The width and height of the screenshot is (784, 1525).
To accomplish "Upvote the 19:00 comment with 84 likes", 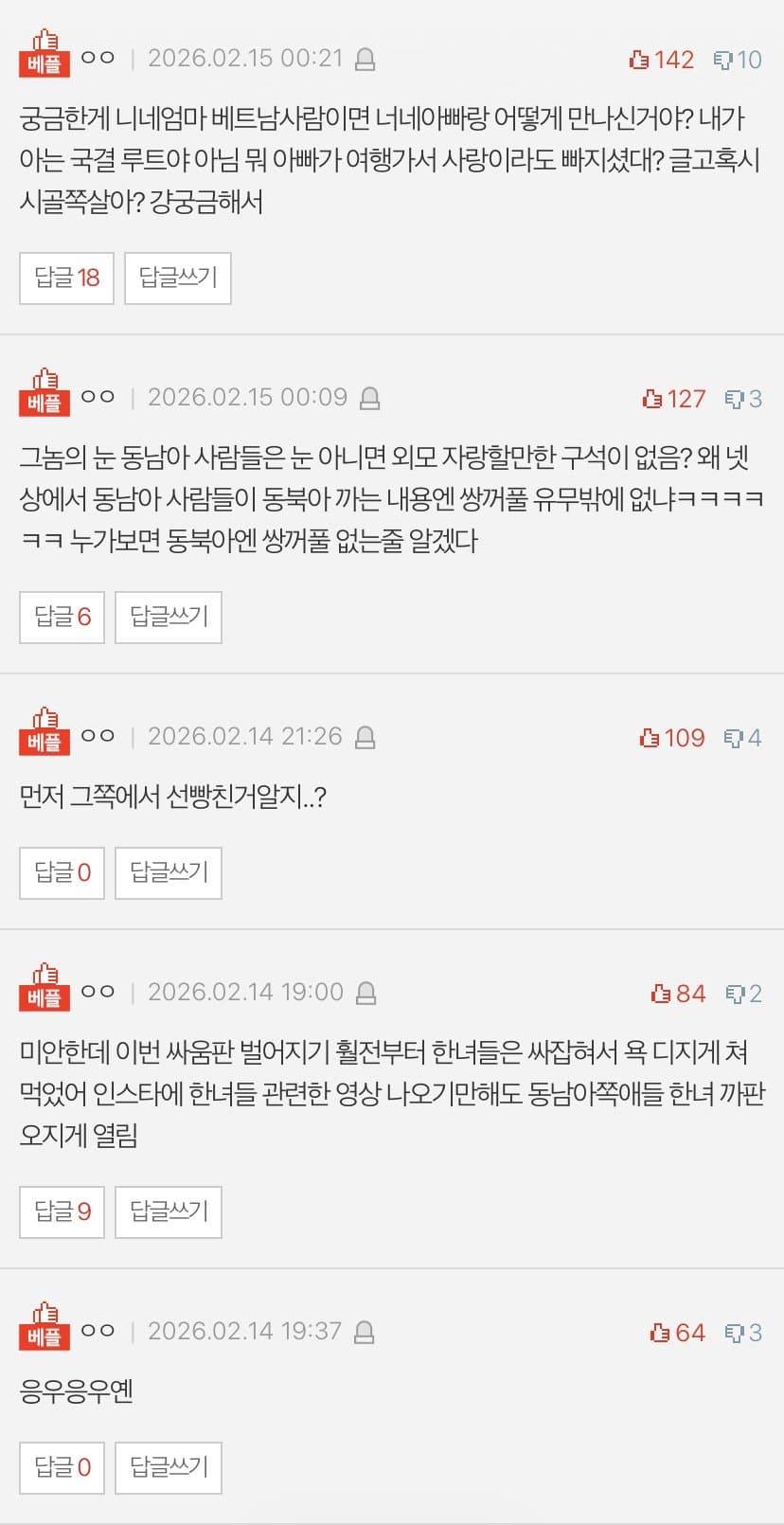I will click(678, 994).
